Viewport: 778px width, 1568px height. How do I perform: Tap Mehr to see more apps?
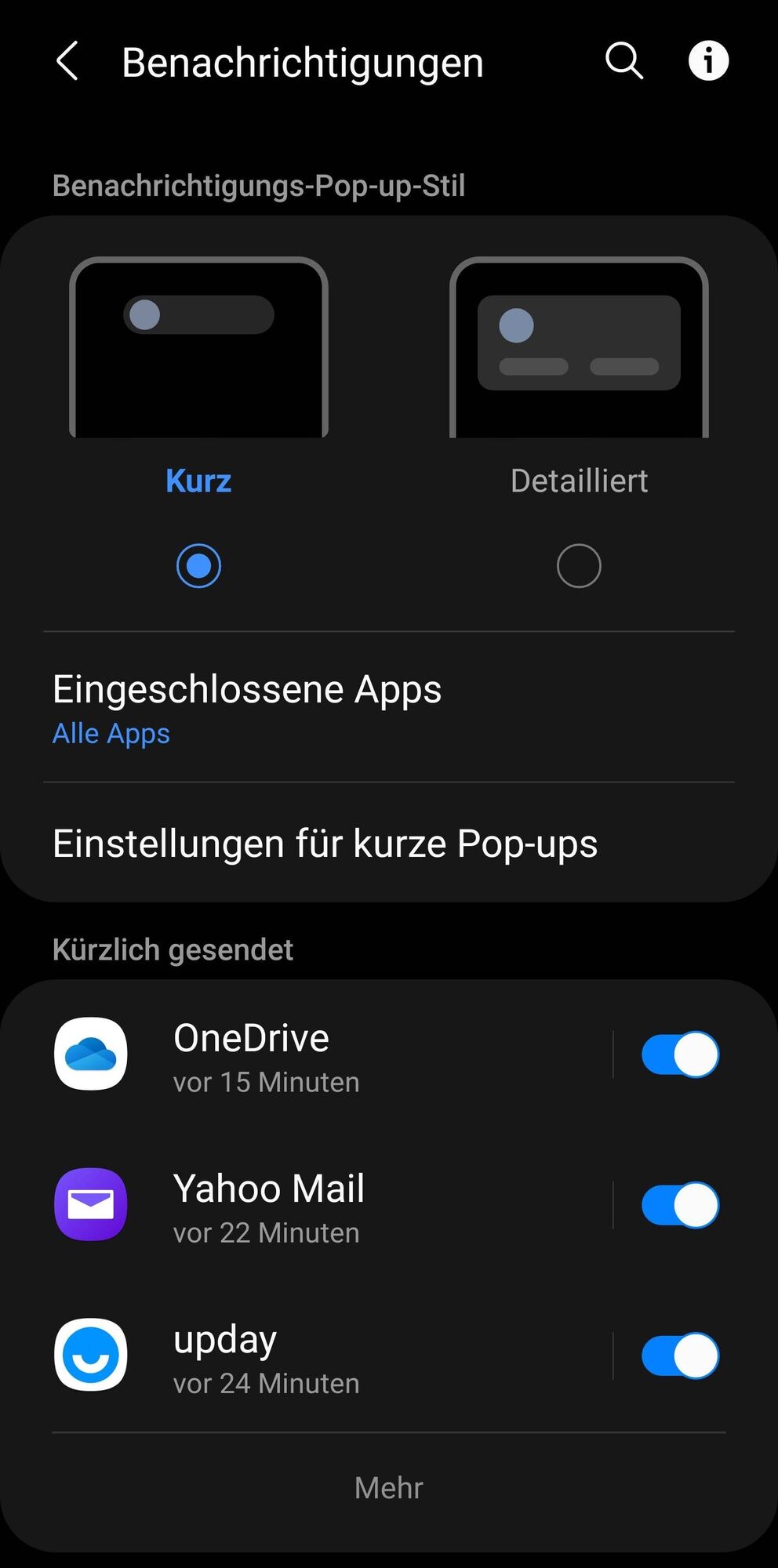point(388,1488)
